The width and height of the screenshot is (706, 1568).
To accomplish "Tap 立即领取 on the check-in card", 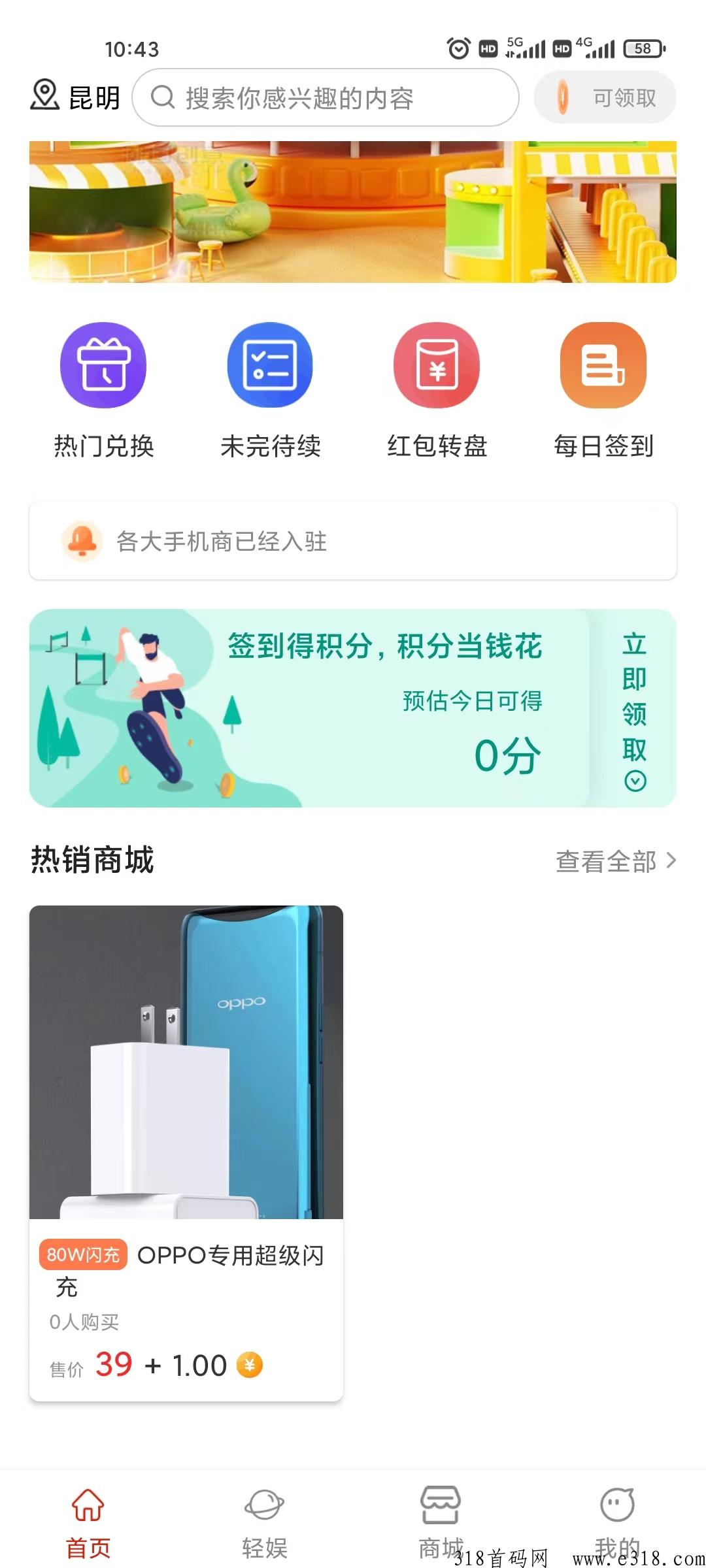I will pos(634,710).
